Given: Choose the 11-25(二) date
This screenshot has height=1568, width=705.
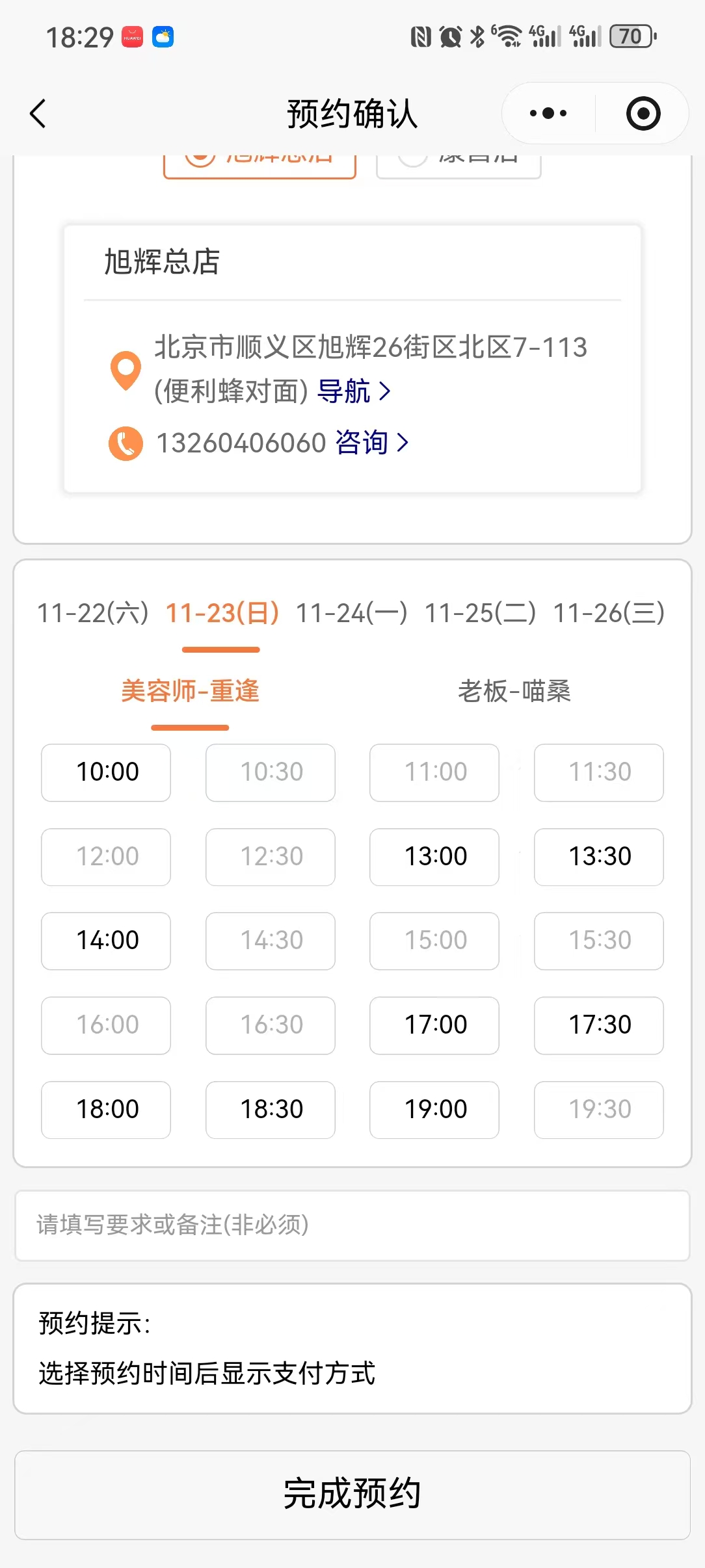Looking at the screenshot, I should point(480,613).
